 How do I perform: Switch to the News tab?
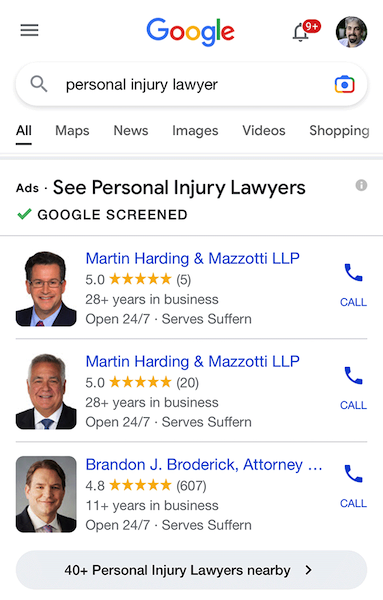[x=131, y=130]
